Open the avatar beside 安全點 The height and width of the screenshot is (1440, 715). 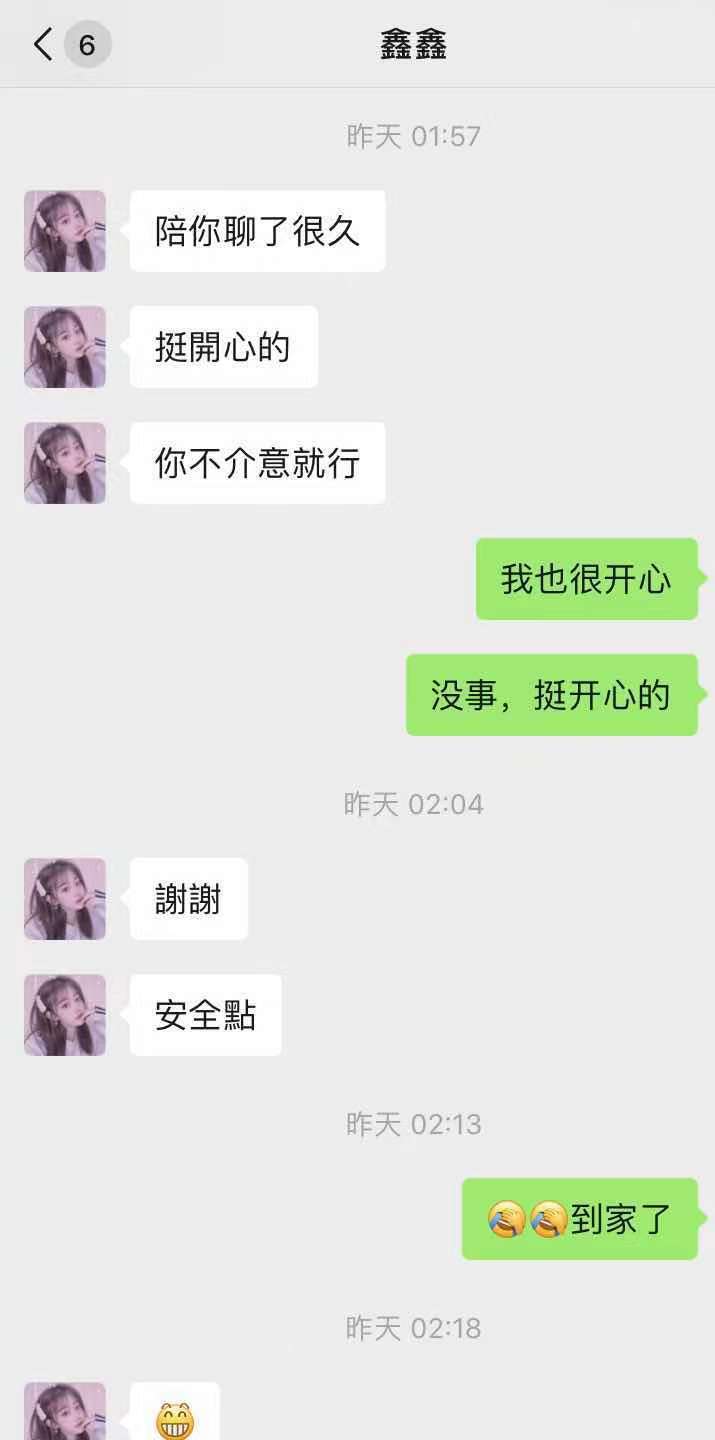[65, 1015]
